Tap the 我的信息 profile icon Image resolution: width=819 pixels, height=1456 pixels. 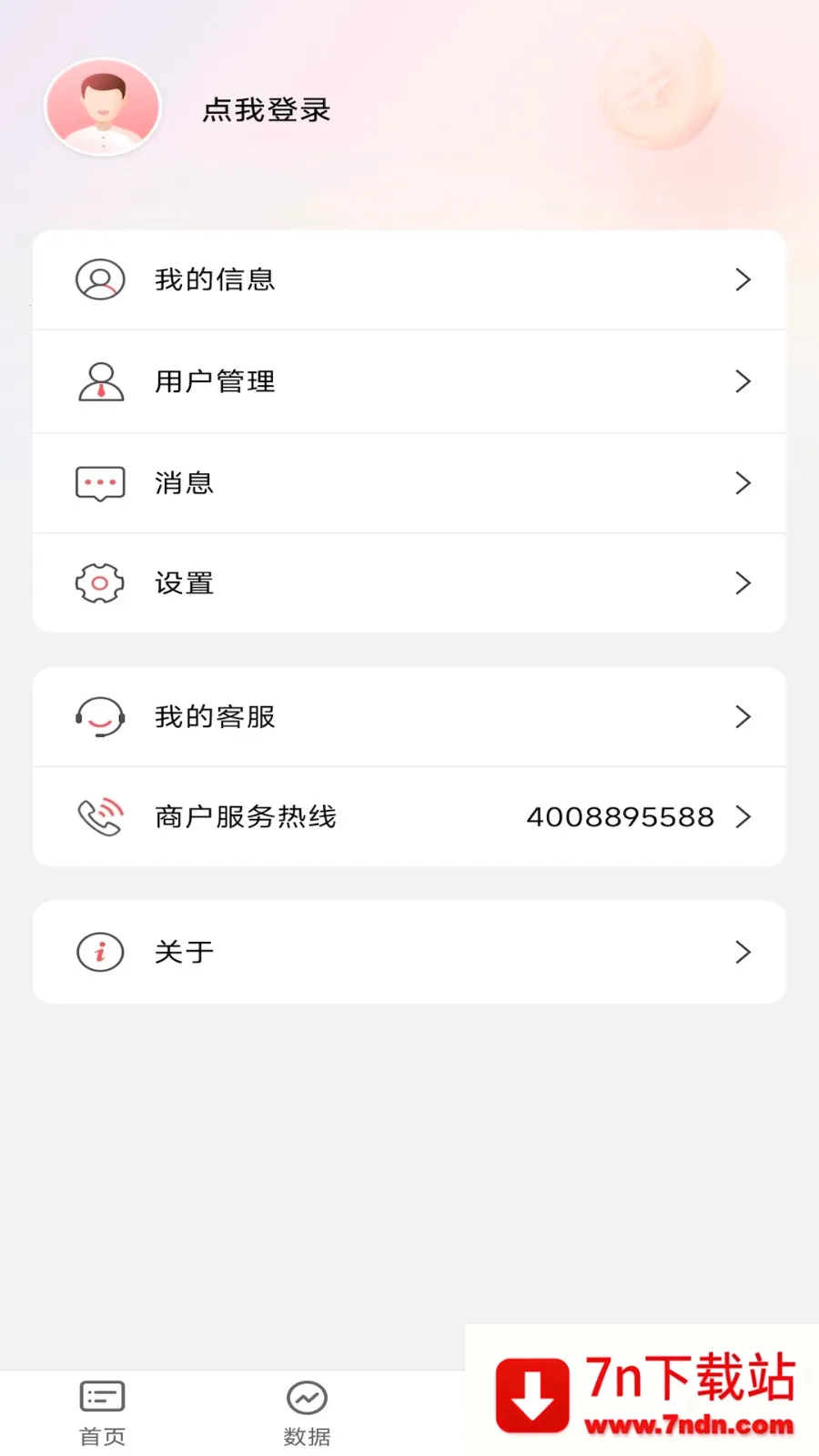click(x=100, y=279)
